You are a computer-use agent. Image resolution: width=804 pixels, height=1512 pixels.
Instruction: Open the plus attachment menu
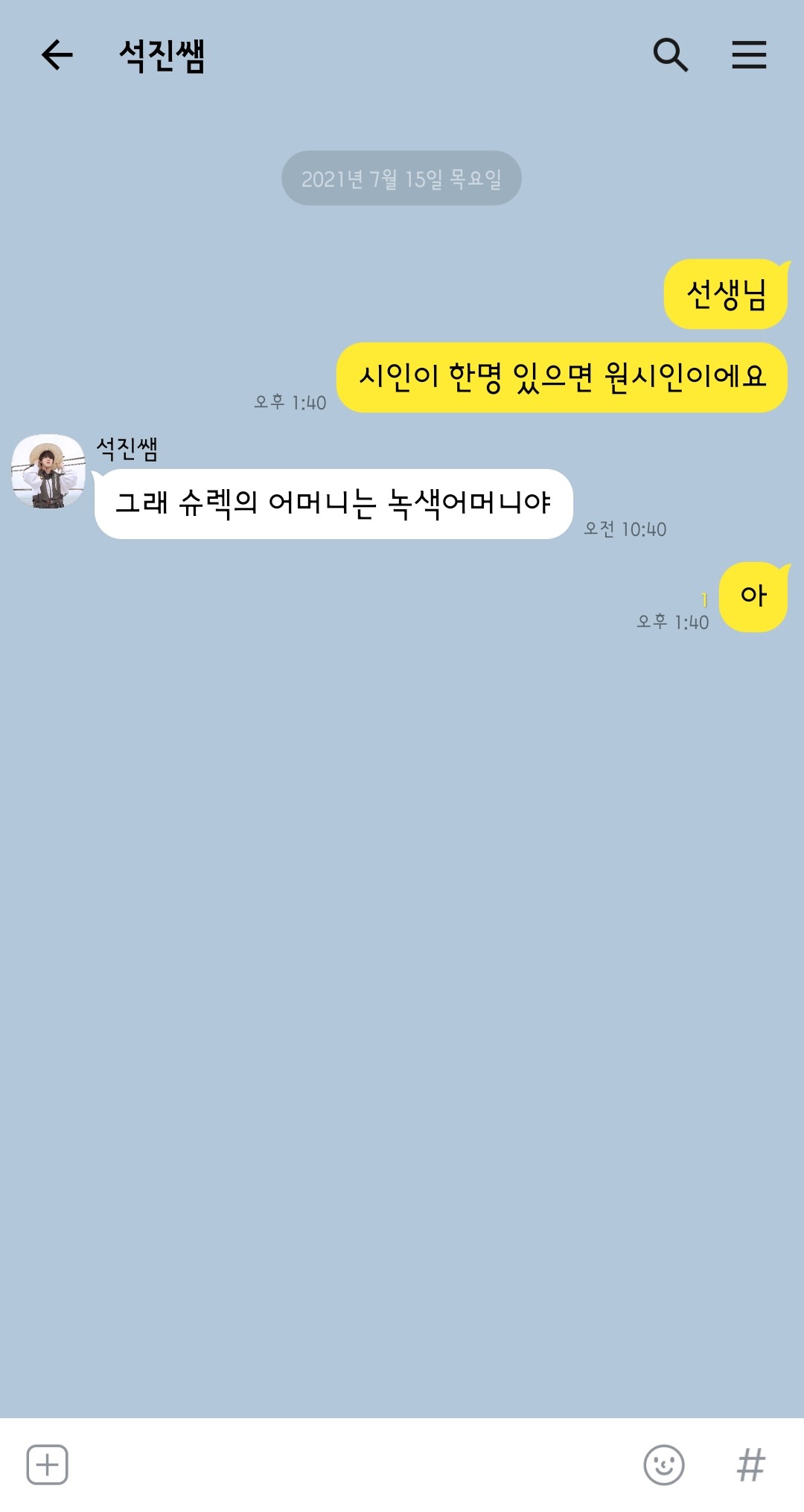pyautogui.click(x=48, y=1464)
